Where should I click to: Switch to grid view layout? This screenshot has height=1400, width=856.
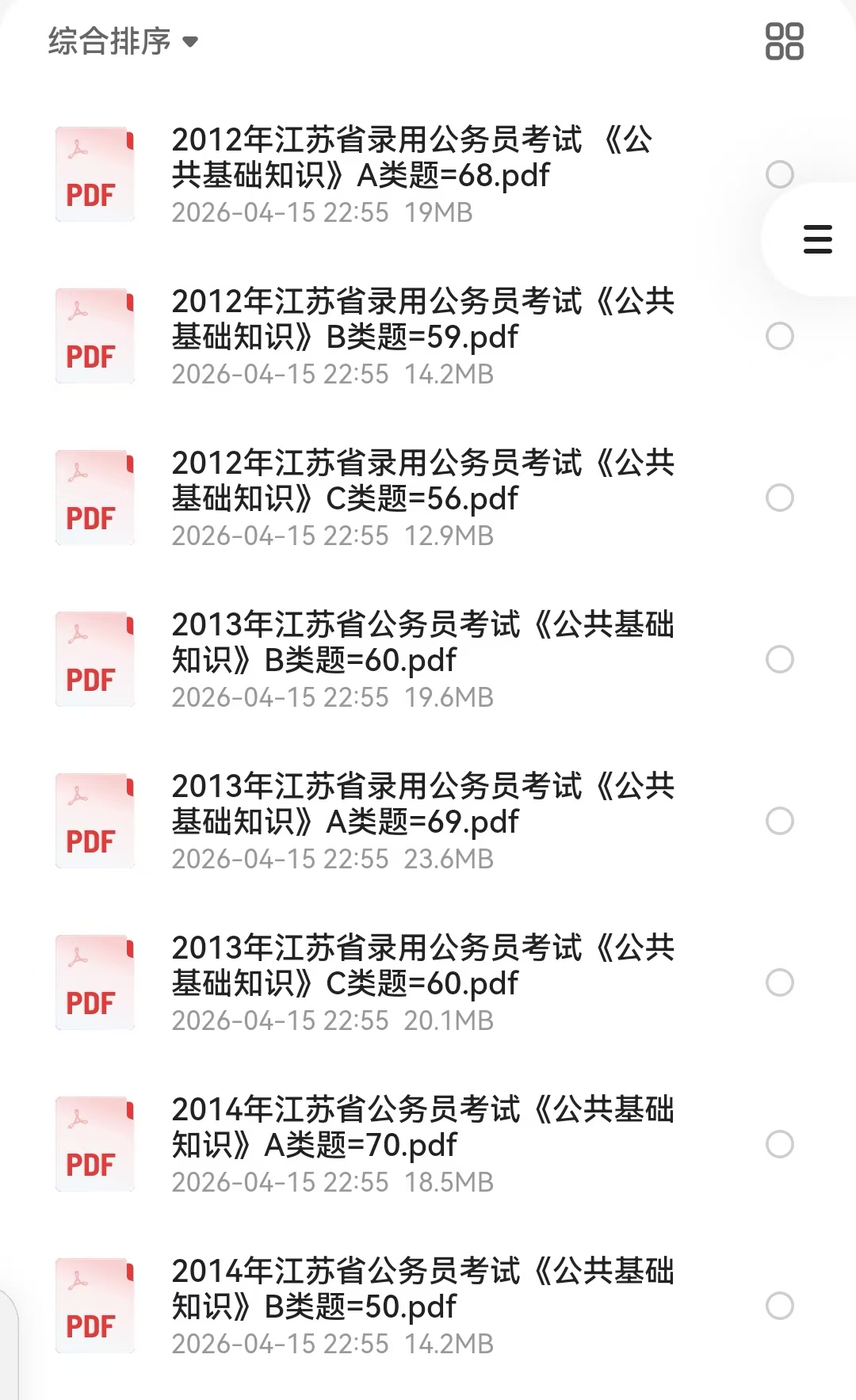point(784,41)
